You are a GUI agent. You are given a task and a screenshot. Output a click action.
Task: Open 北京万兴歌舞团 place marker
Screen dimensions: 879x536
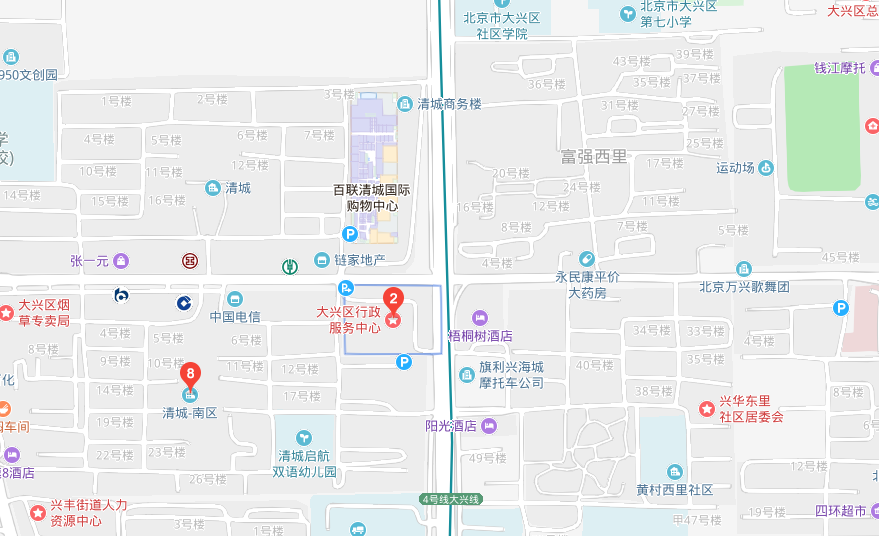click(743, 269)
